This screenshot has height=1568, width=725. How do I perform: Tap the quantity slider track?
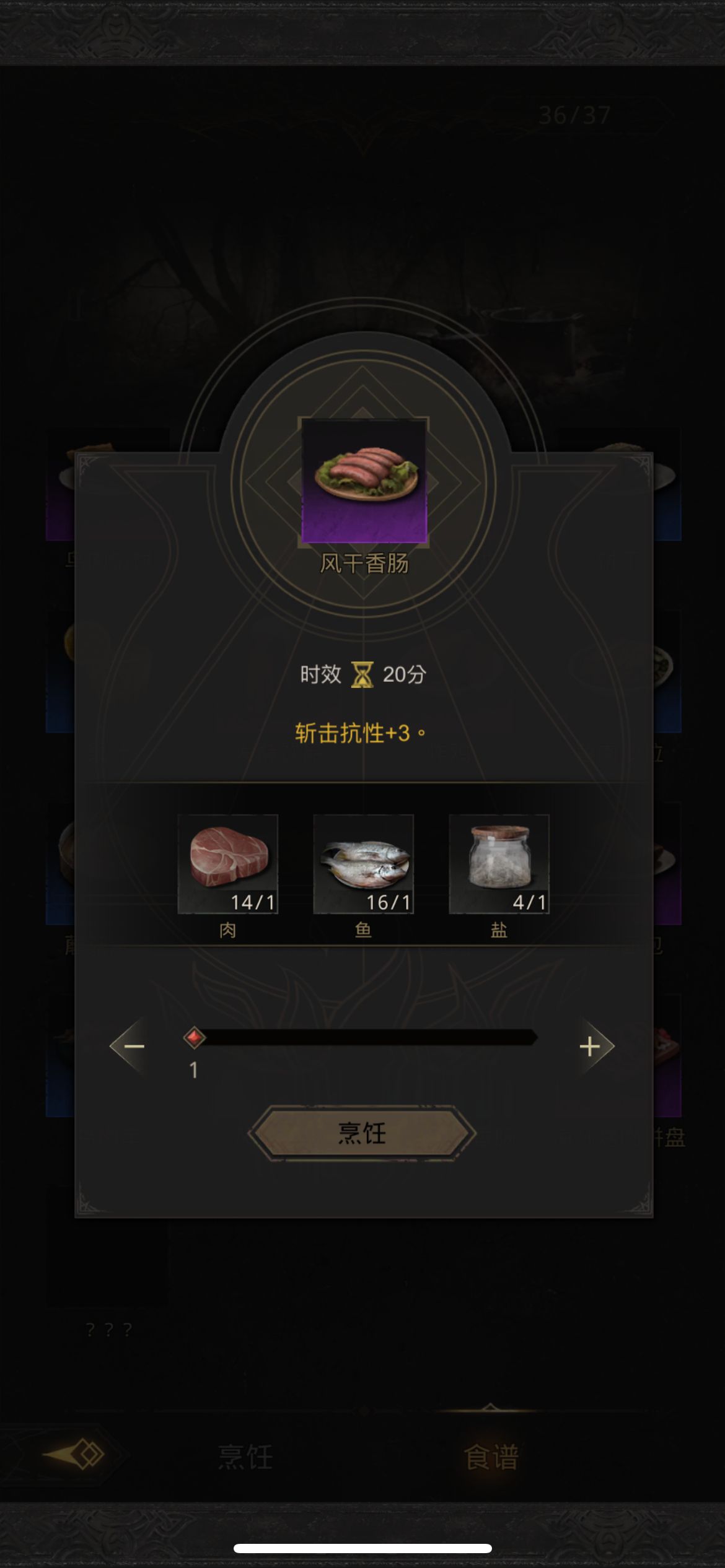tap(366, 1038)
